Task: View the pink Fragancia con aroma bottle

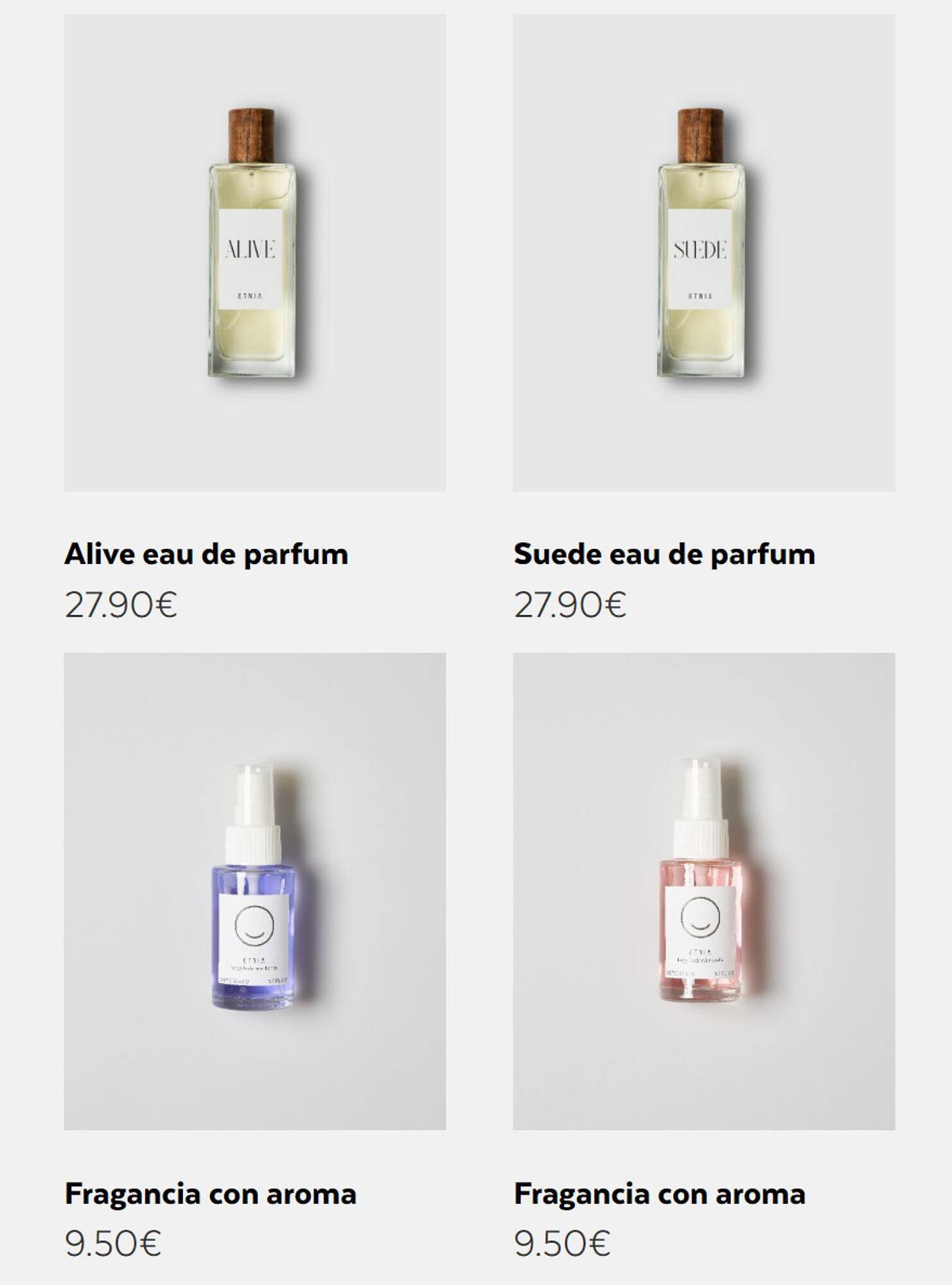Action: tap(703, 891)
